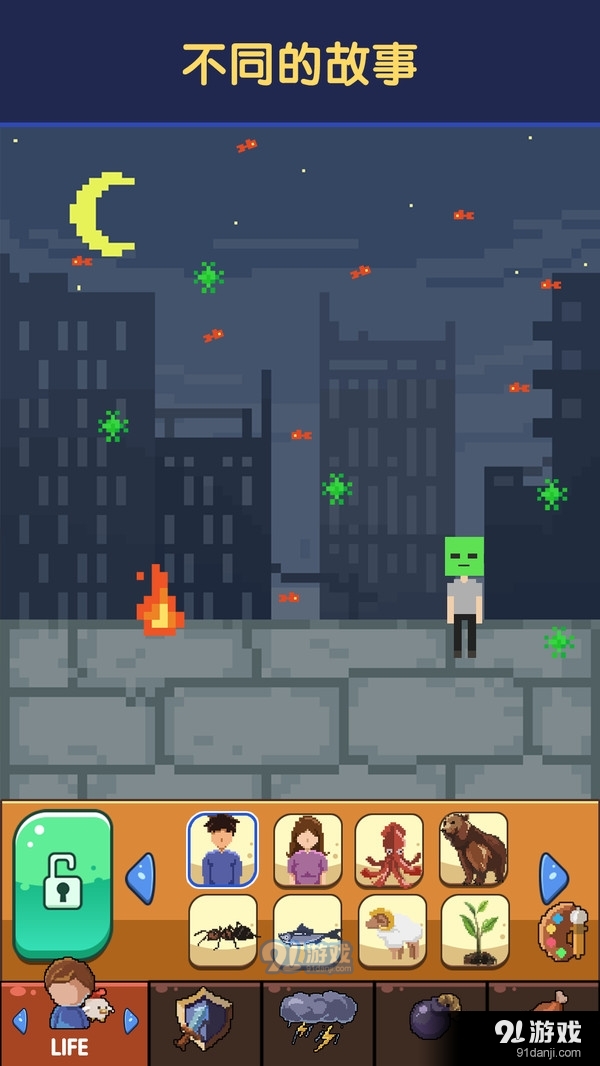Image resolution: width=600 pixels, height=1066 pixels.
Task: Select the ant creature tile
Action: [x=222, y=931]
